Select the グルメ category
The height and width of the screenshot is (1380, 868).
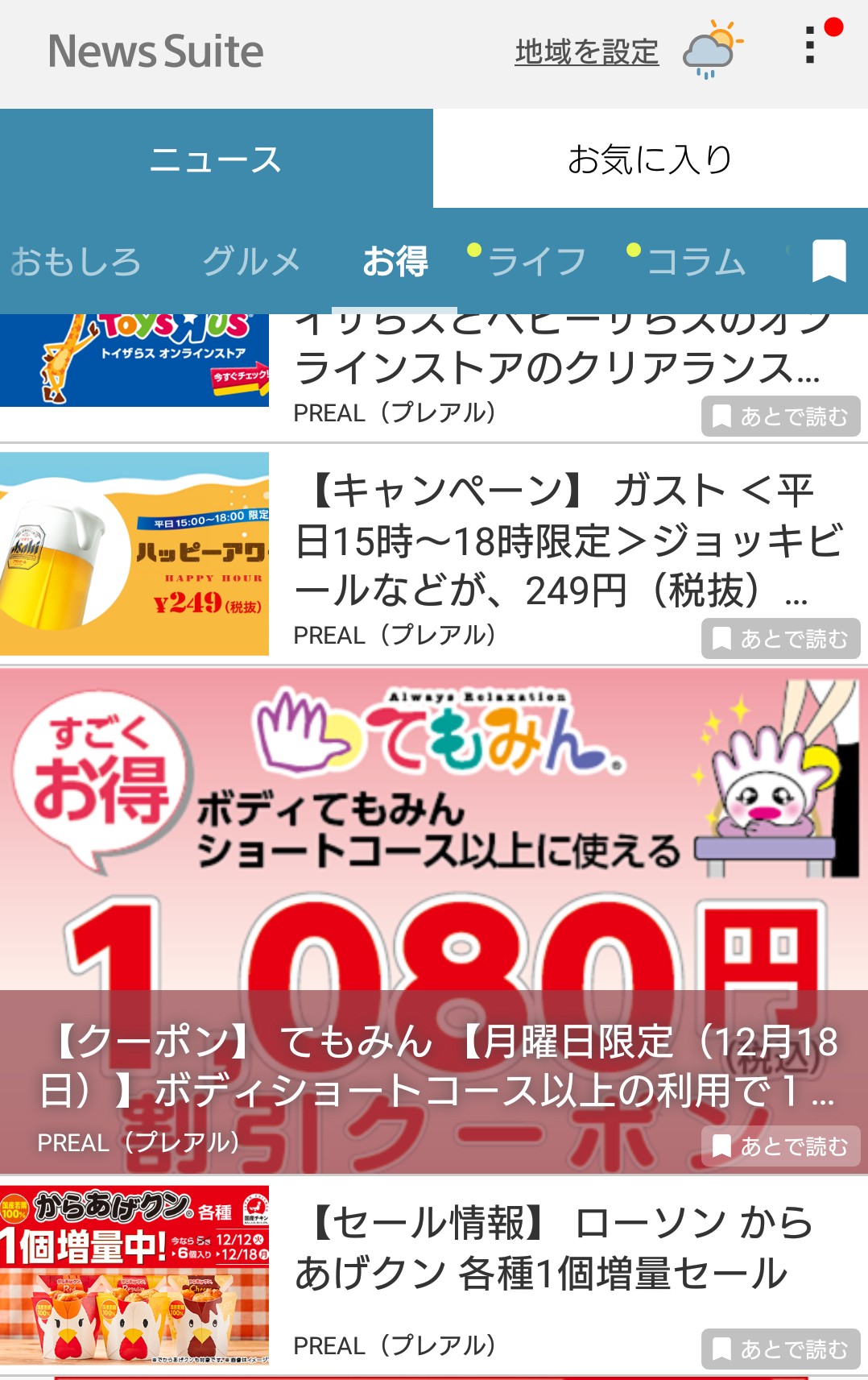coord(251,262)
